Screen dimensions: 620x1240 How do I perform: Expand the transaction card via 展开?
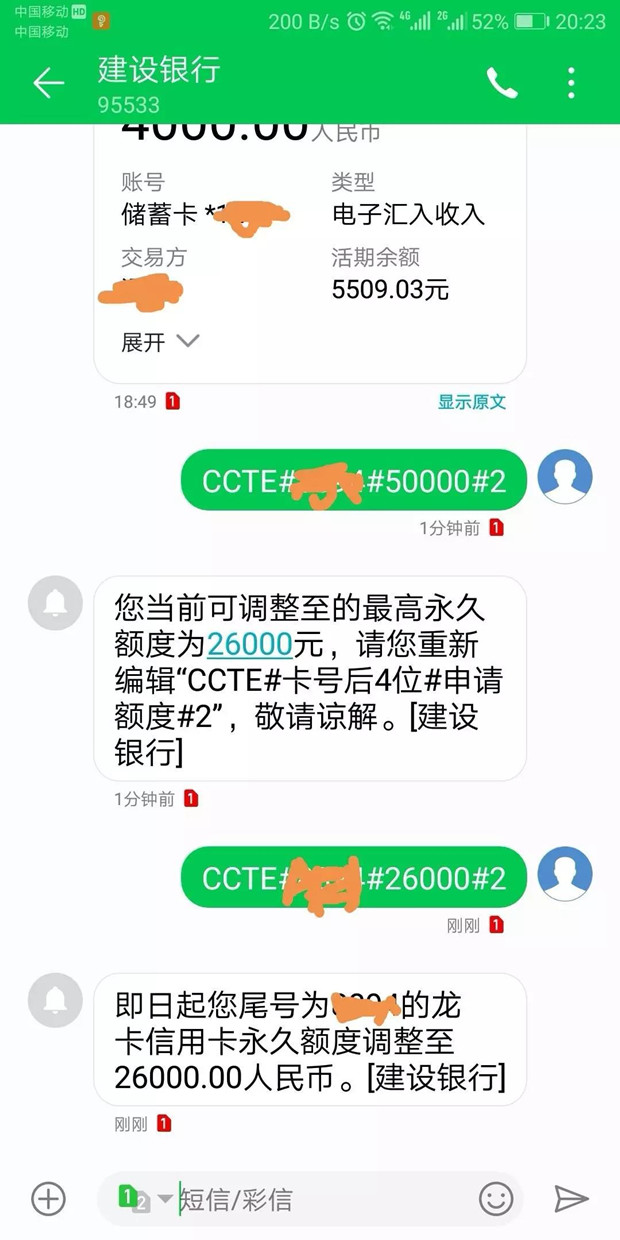(160, 342)
